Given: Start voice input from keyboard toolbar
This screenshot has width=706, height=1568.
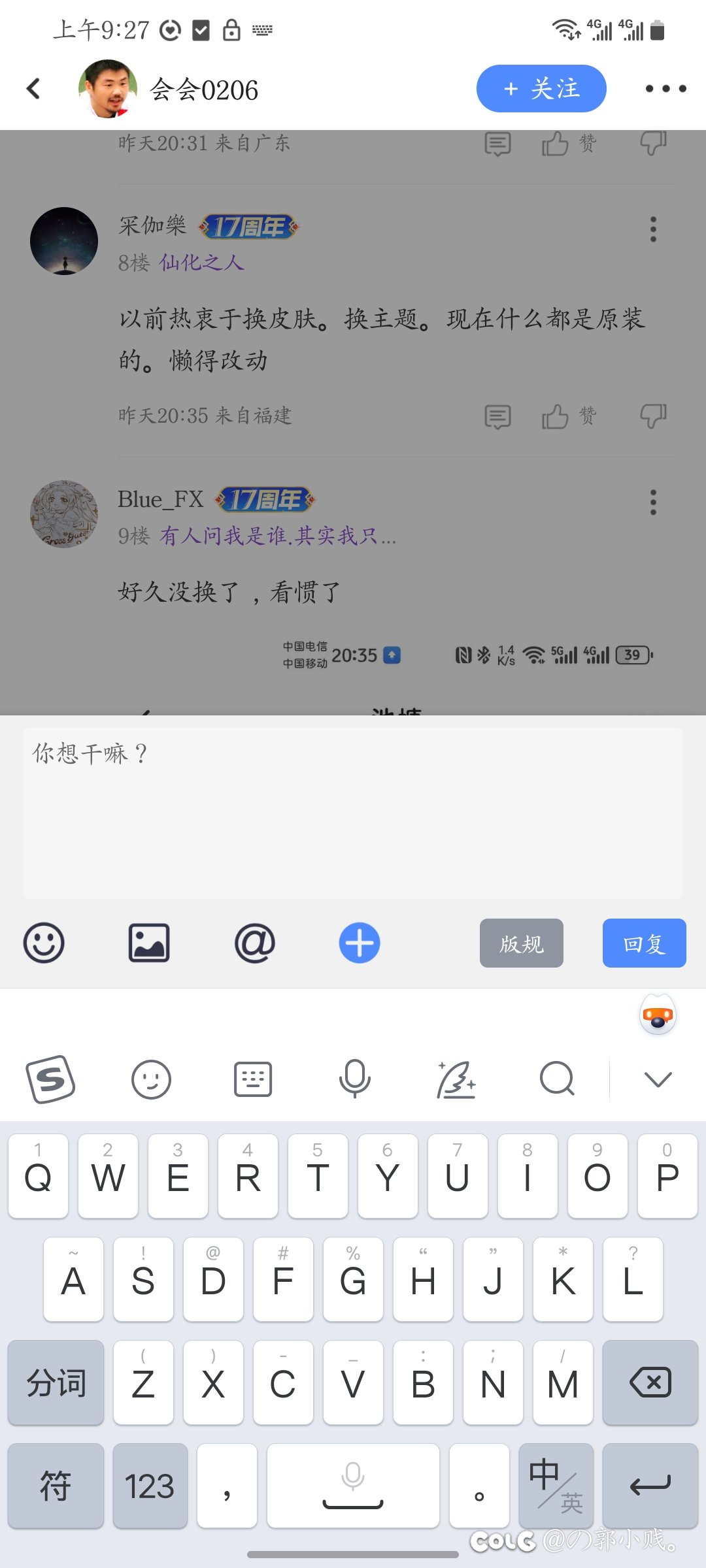Looking at the screenshot, I should click(x=354, y=1079).
